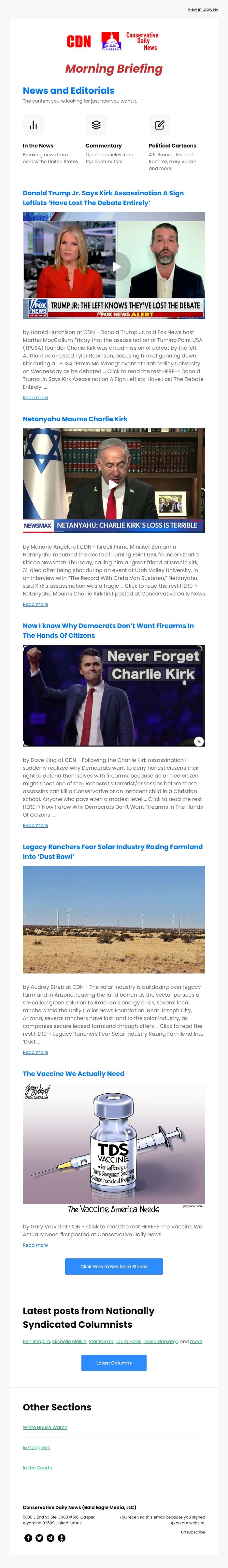Open the White House Watch section
The image size is (228, 1568).
pos(45,1427)
